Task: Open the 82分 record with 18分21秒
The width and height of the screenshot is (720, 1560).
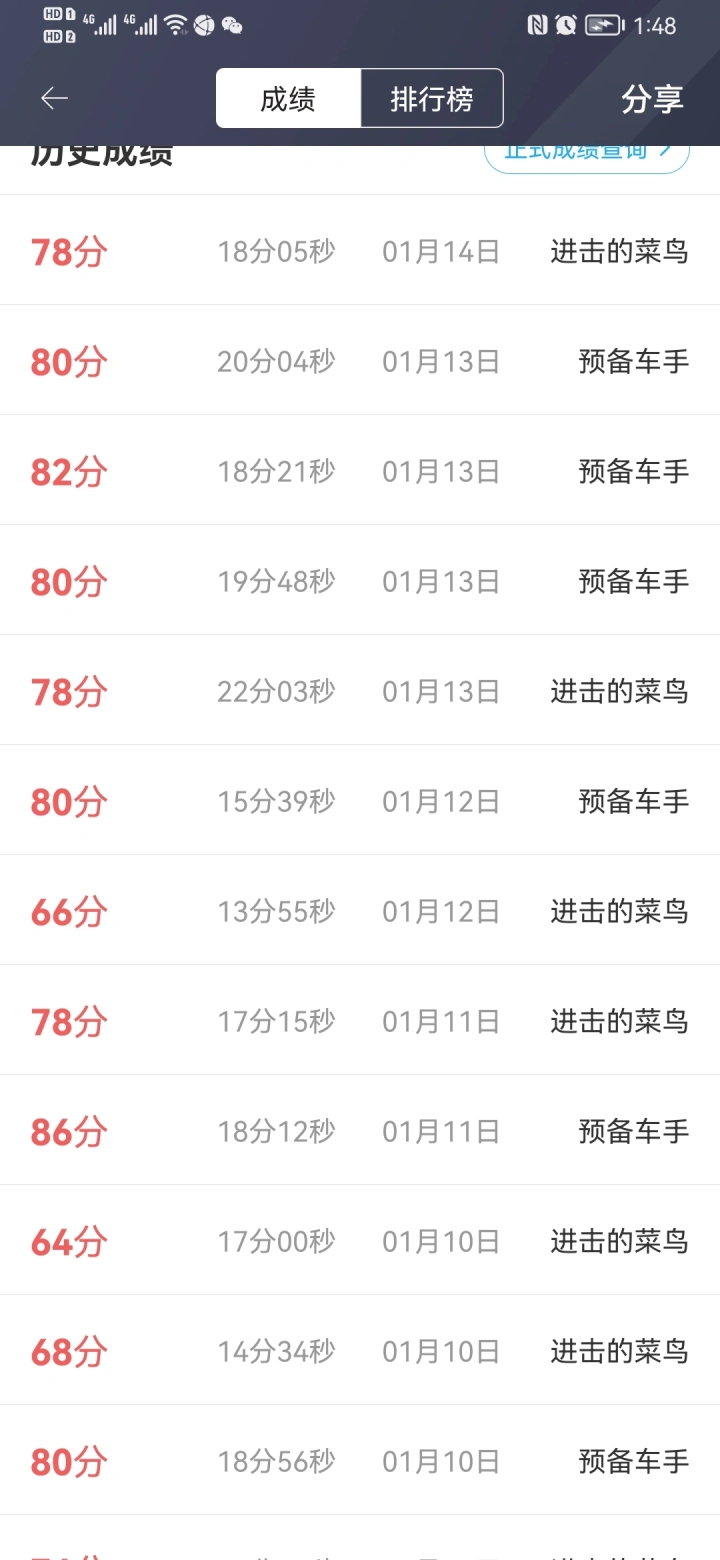Action: coord(360,470)
